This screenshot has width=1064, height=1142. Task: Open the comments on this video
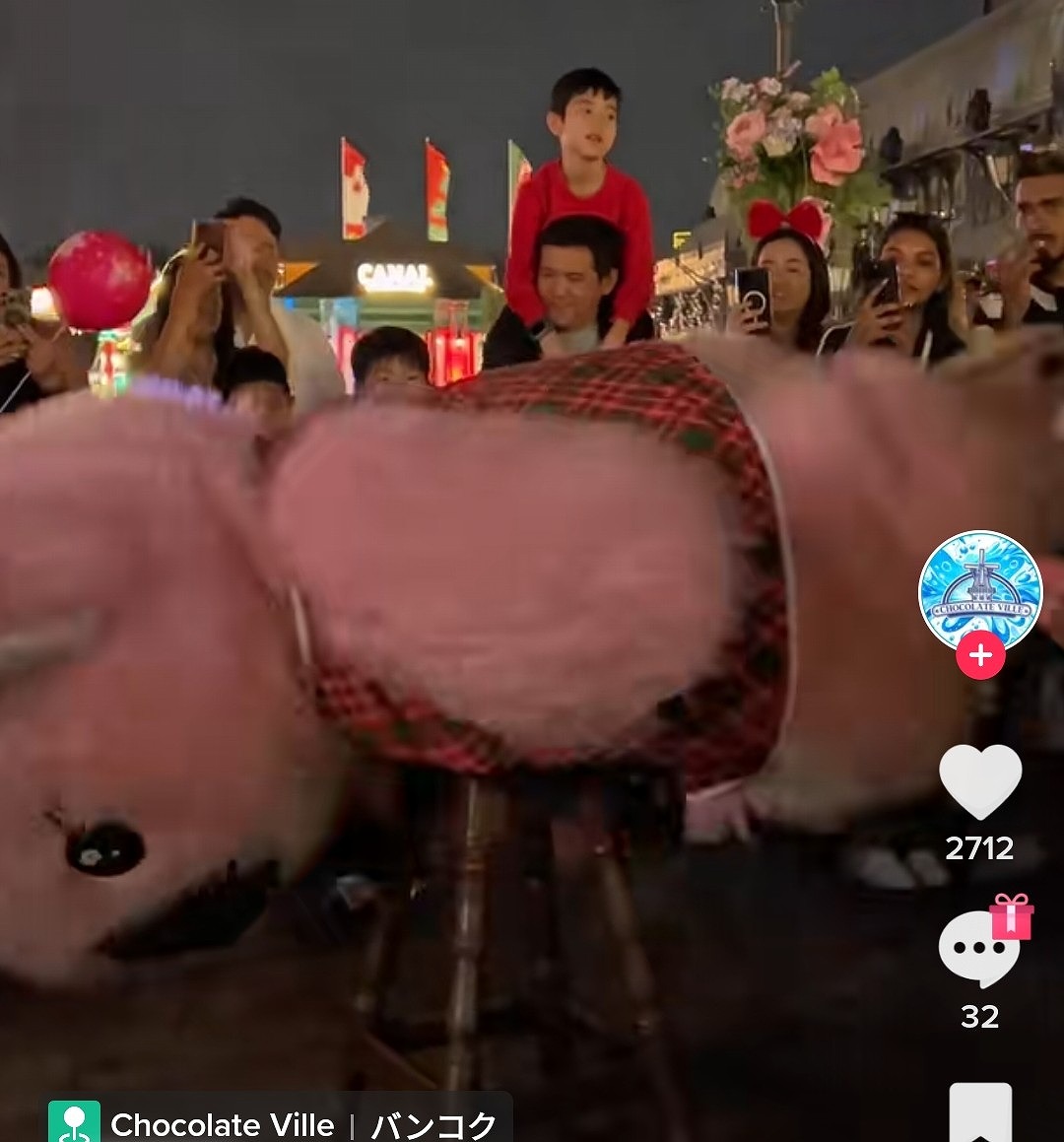977,948
